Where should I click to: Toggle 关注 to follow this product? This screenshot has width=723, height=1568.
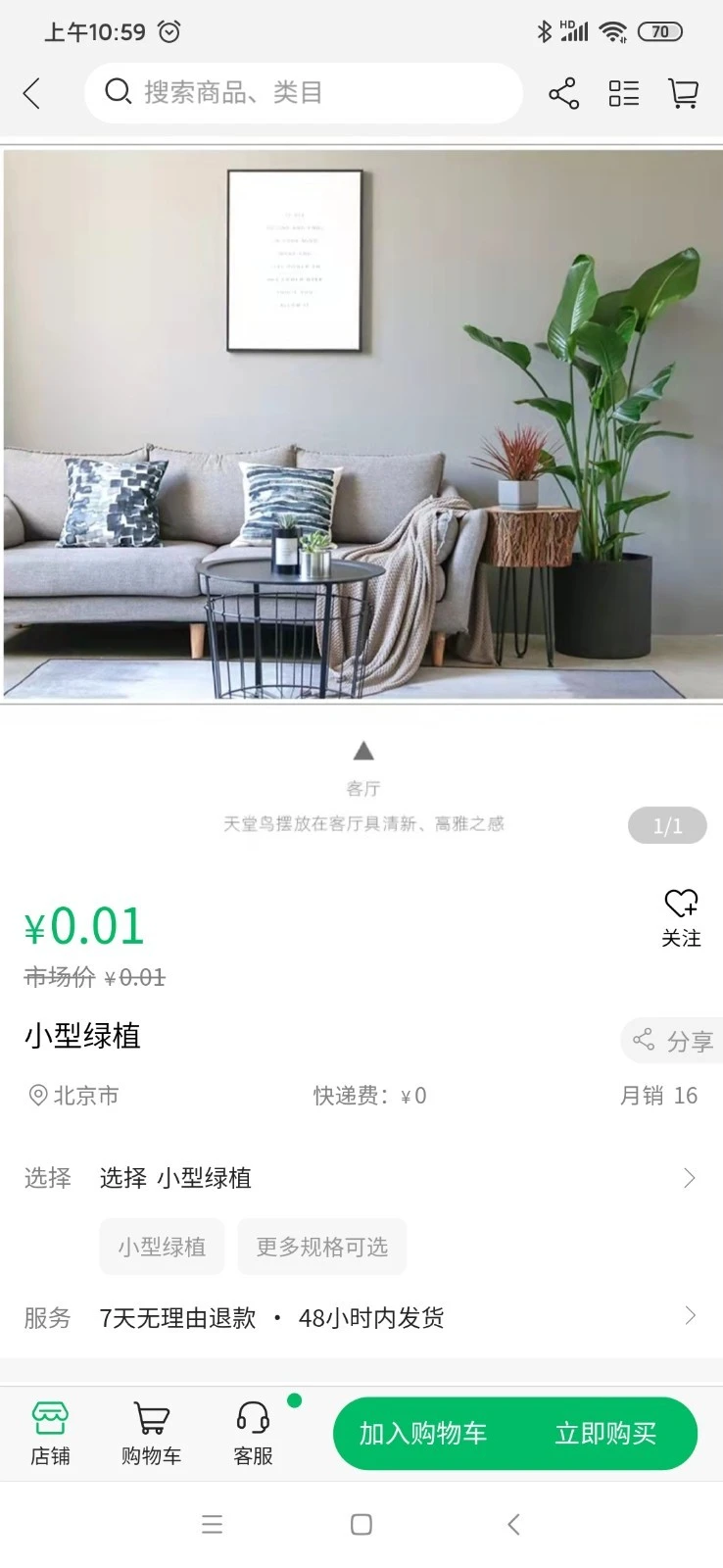point(681,915)
